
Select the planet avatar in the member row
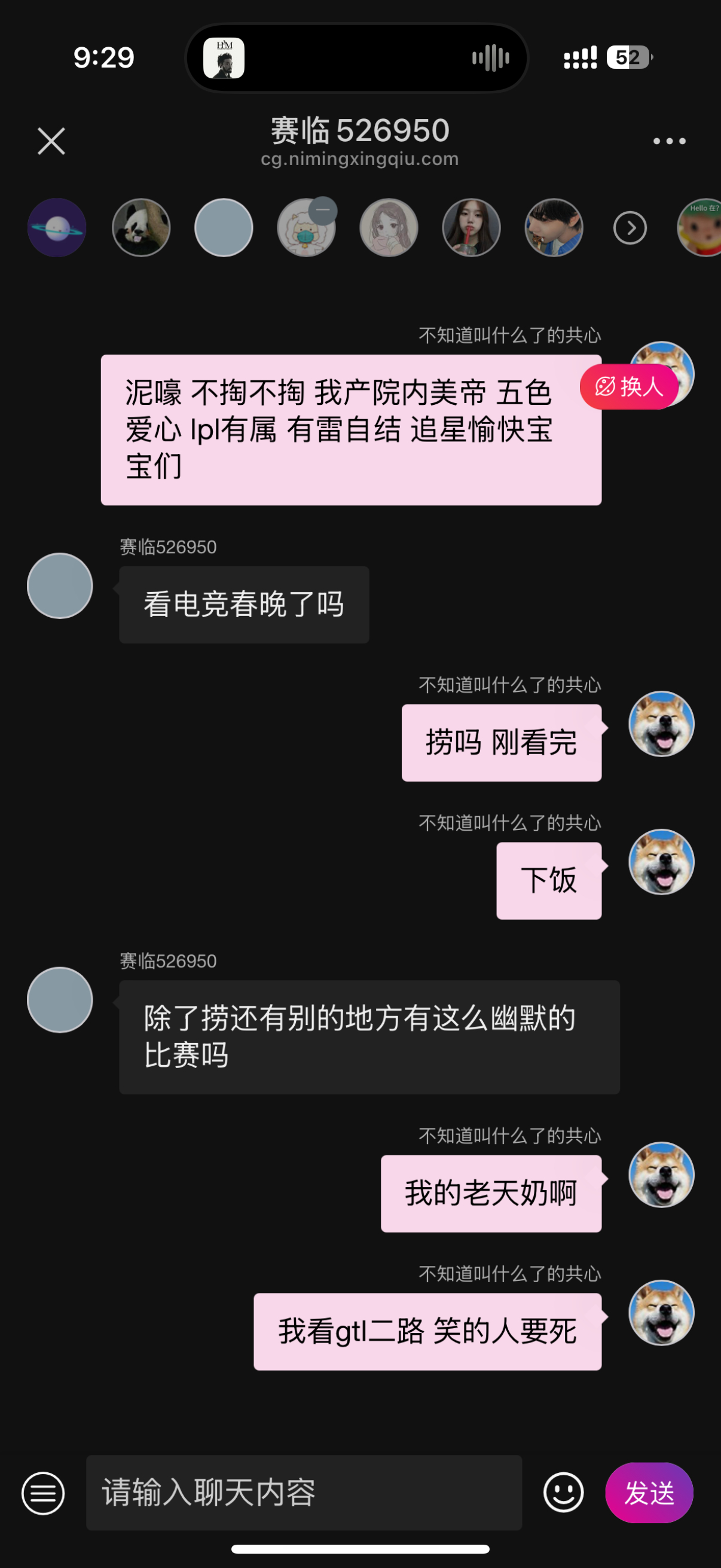[x=57, y=228]
